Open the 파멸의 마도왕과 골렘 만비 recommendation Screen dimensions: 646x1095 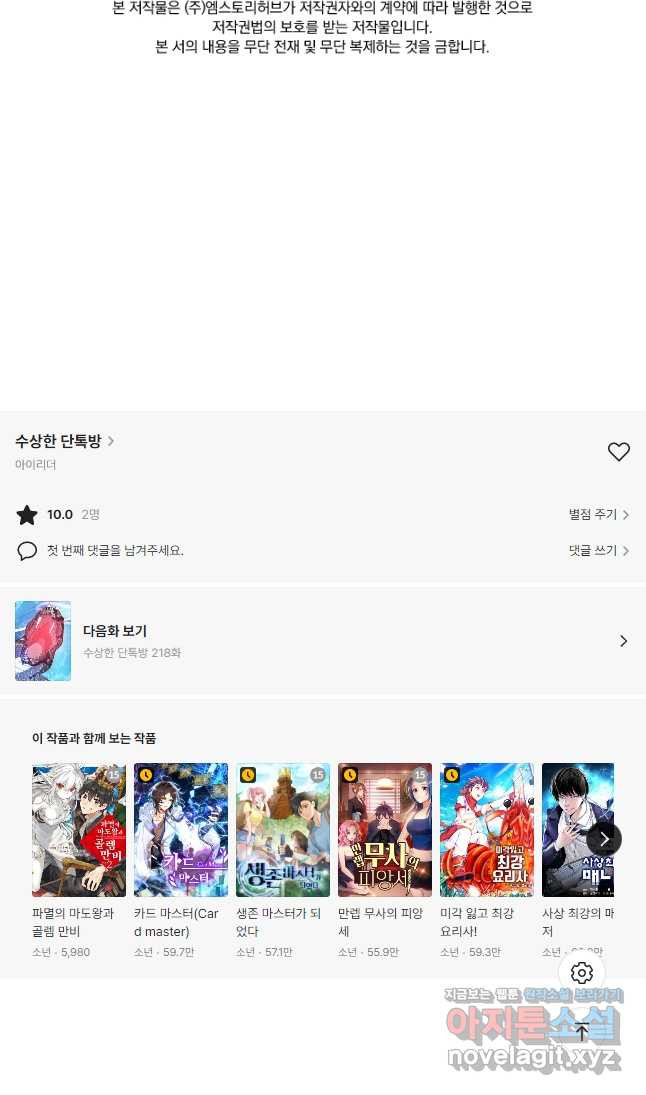(x=79, y=830)
